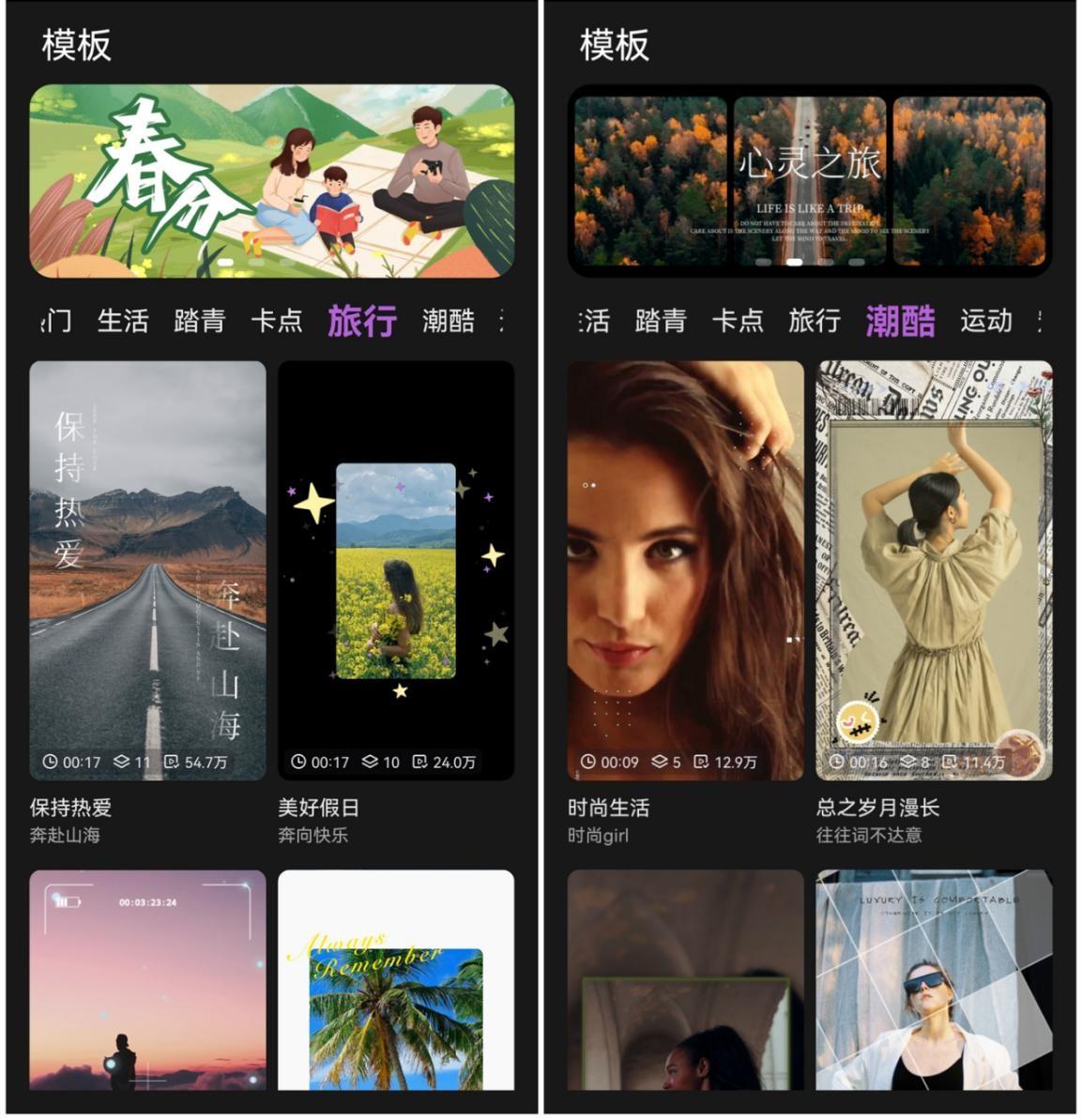Open the Luxury Is Comfortable sunglasses template
Image resolution: width=1082 pixels, height=1120 pixels.
934,979
